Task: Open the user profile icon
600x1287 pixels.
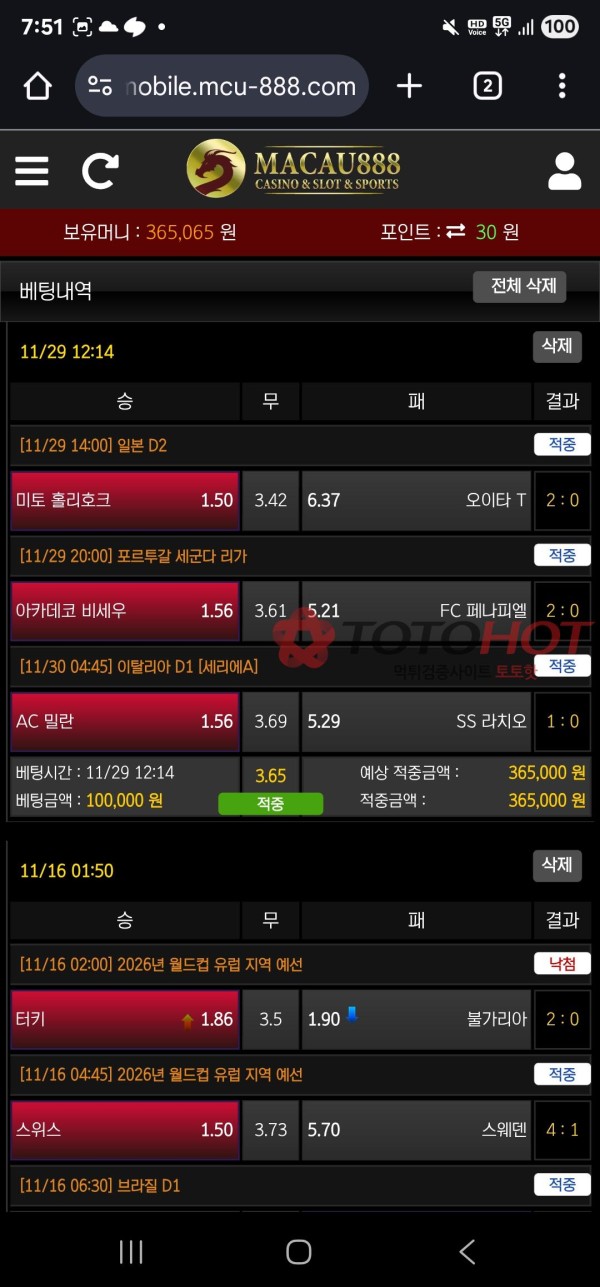Action: [x=564, y=171]
